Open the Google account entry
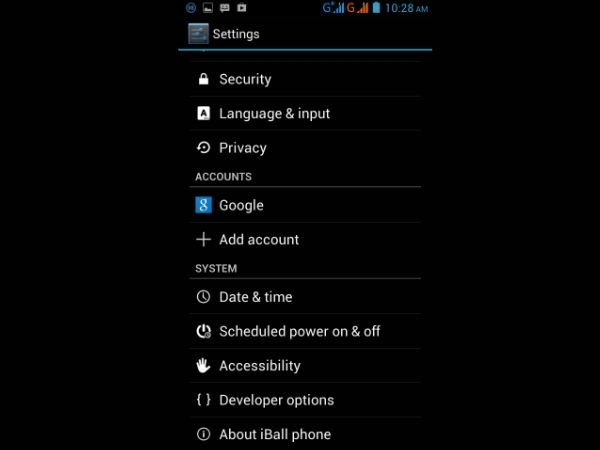This screenshot has width=600, height=450. [241, 205]
